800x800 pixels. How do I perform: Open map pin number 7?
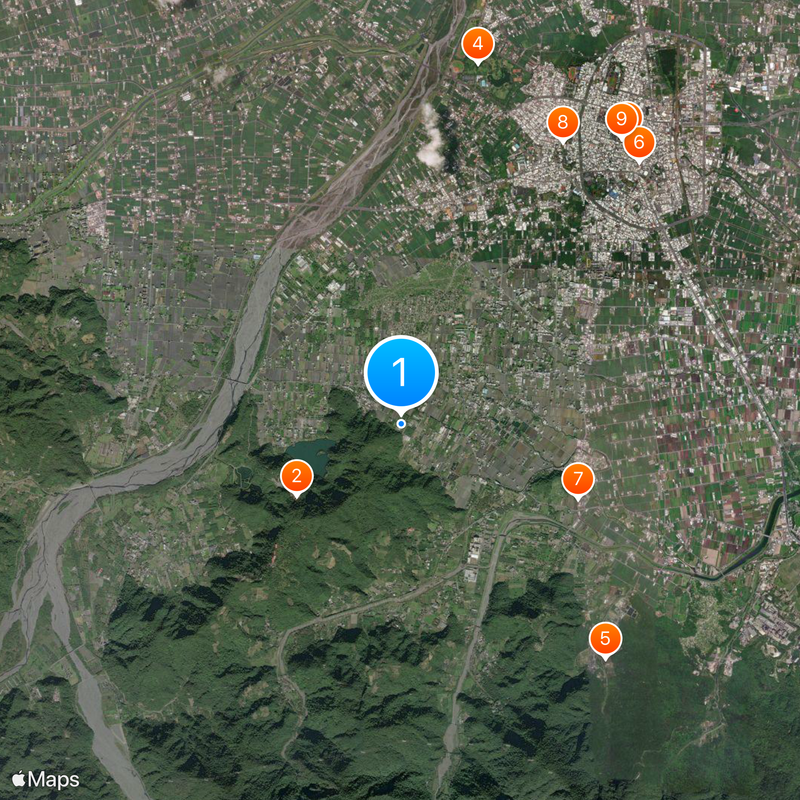coord(577,479)
